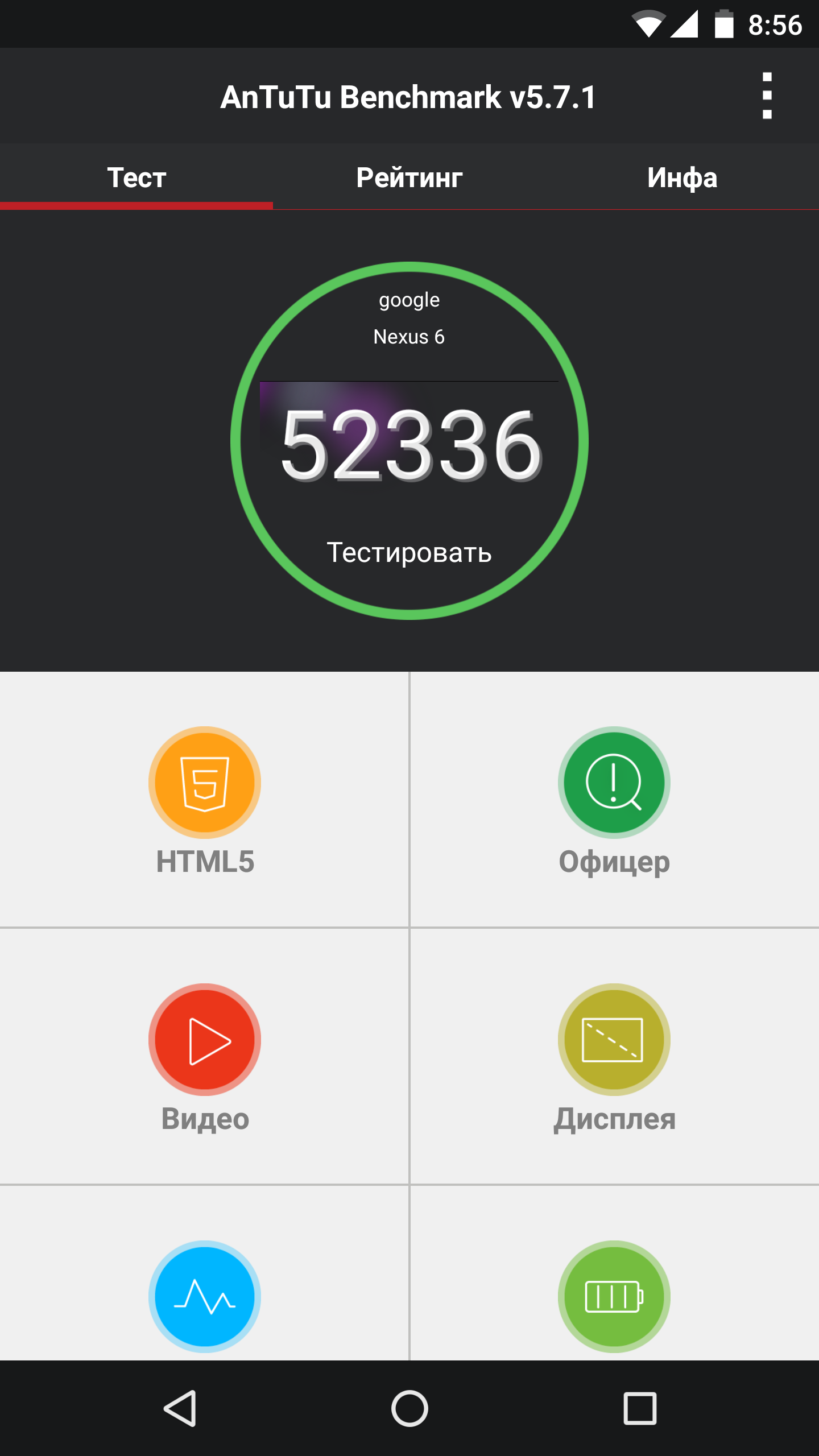Stay on the Тест tab
Viewport: 819px width, 1456px height.
pos(135,177)
